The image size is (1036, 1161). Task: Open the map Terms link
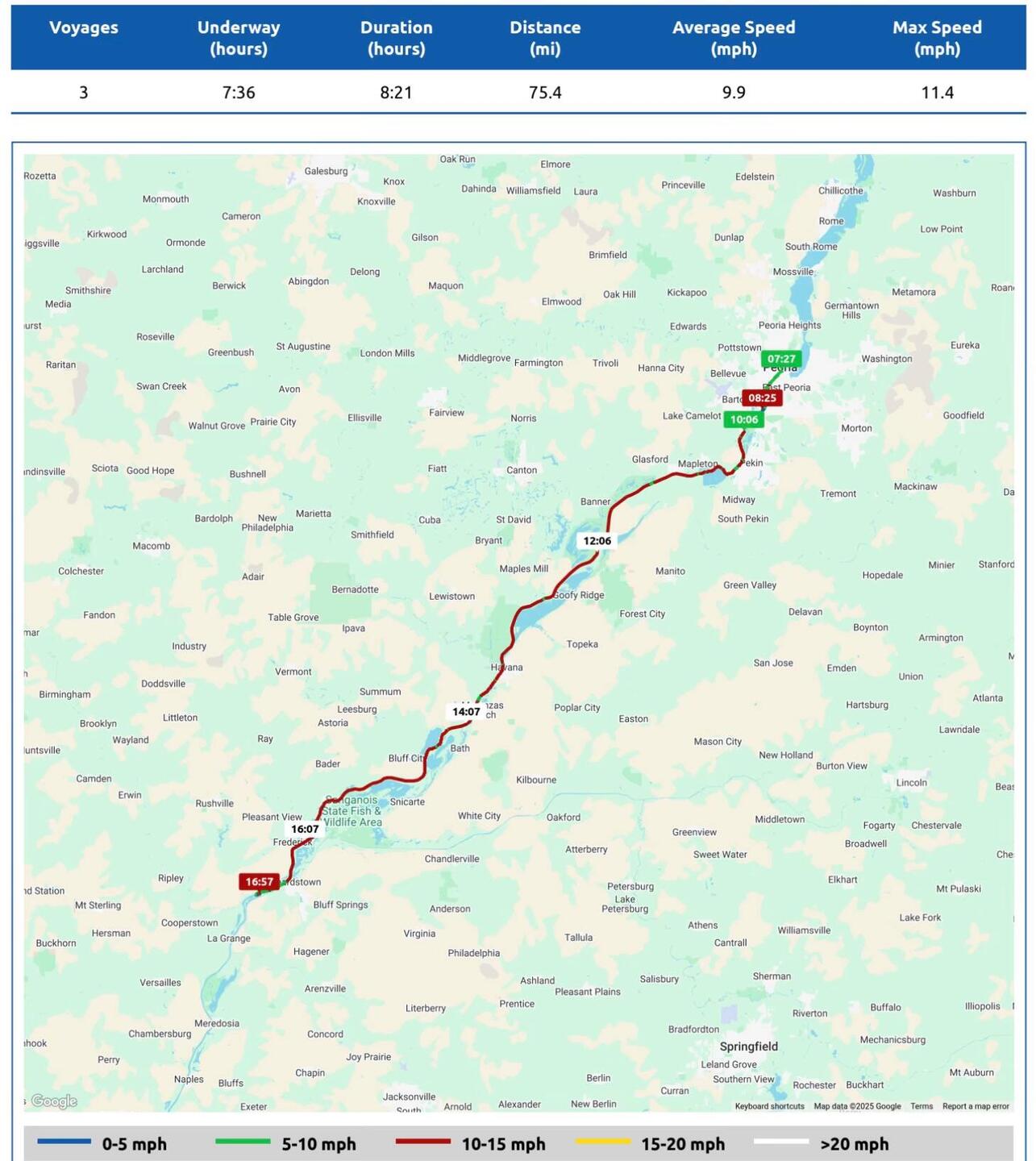(922, 1106)
